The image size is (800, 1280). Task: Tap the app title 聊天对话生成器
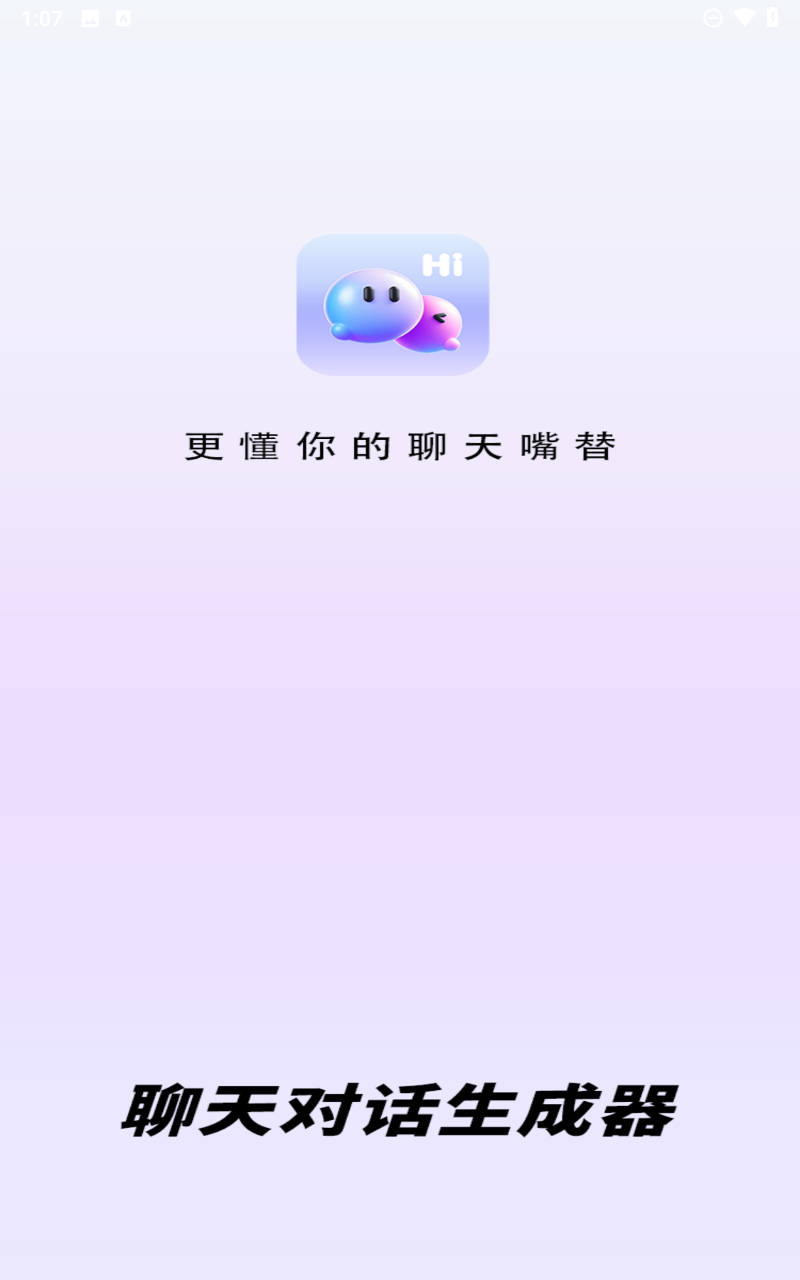pyautogui.click(x=400, y=1109)
